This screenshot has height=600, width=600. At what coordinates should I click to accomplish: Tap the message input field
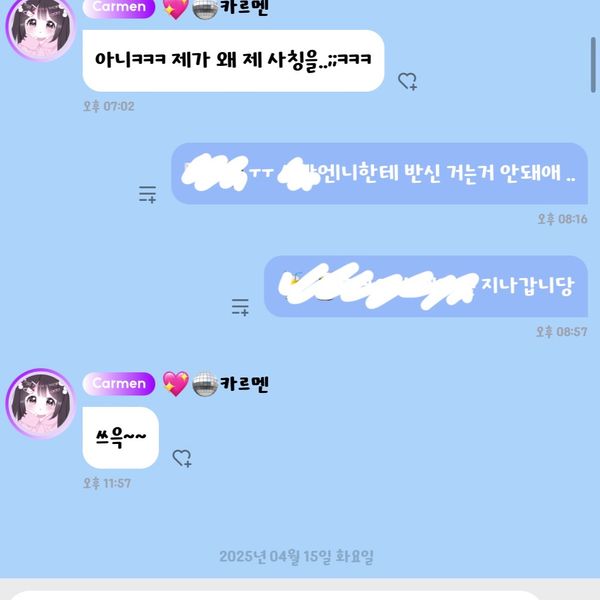[x=300, y=592]
